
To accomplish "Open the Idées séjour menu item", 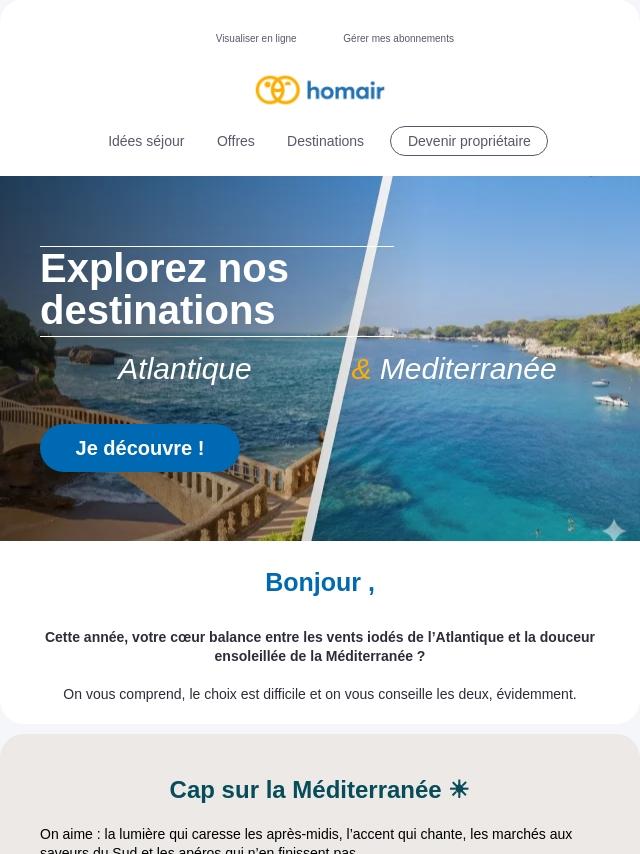I will pyautogui.click(x=146, y=141).
